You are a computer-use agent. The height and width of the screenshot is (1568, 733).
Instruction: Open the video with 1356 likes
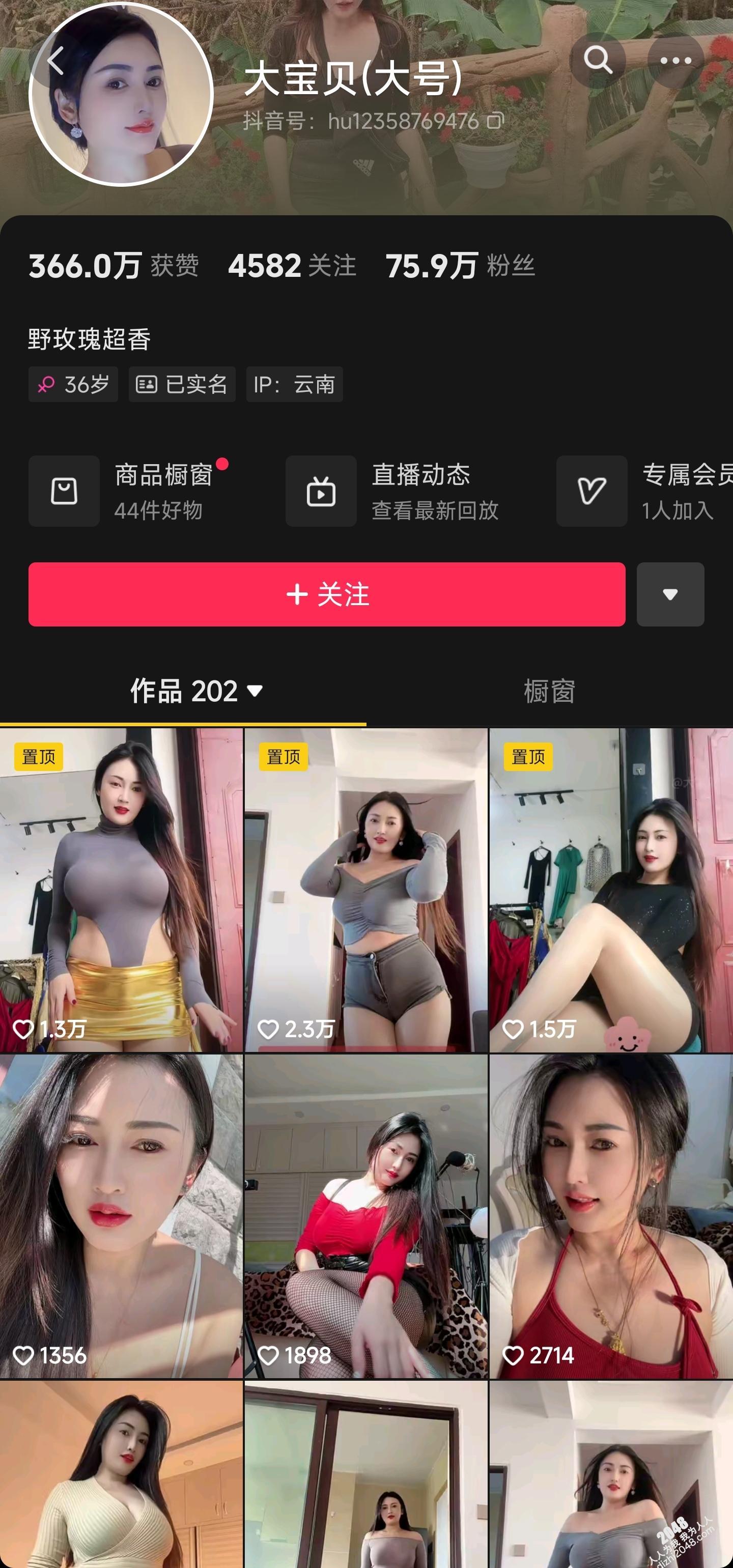121,1216
